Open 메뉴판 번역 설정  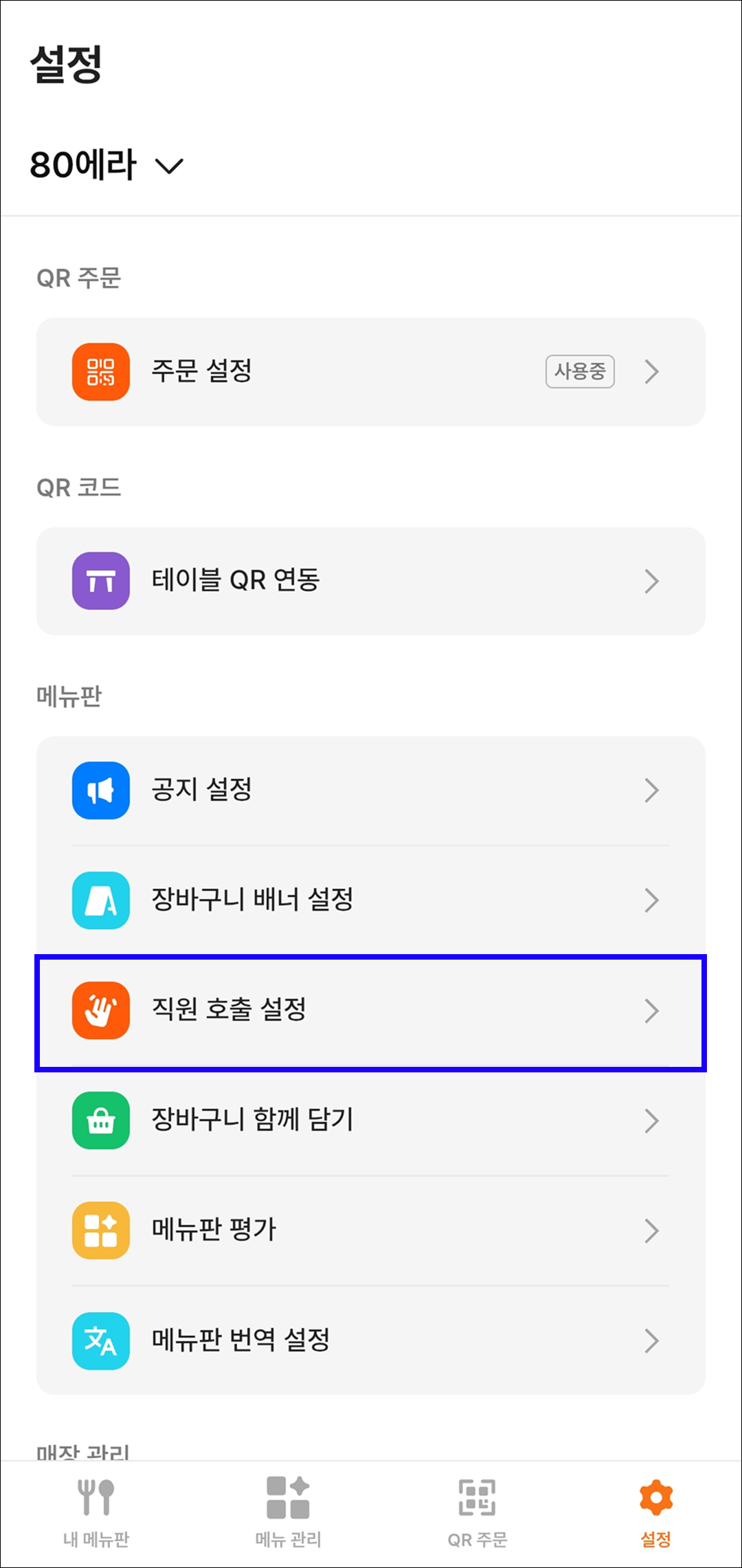click(370, 1341)
